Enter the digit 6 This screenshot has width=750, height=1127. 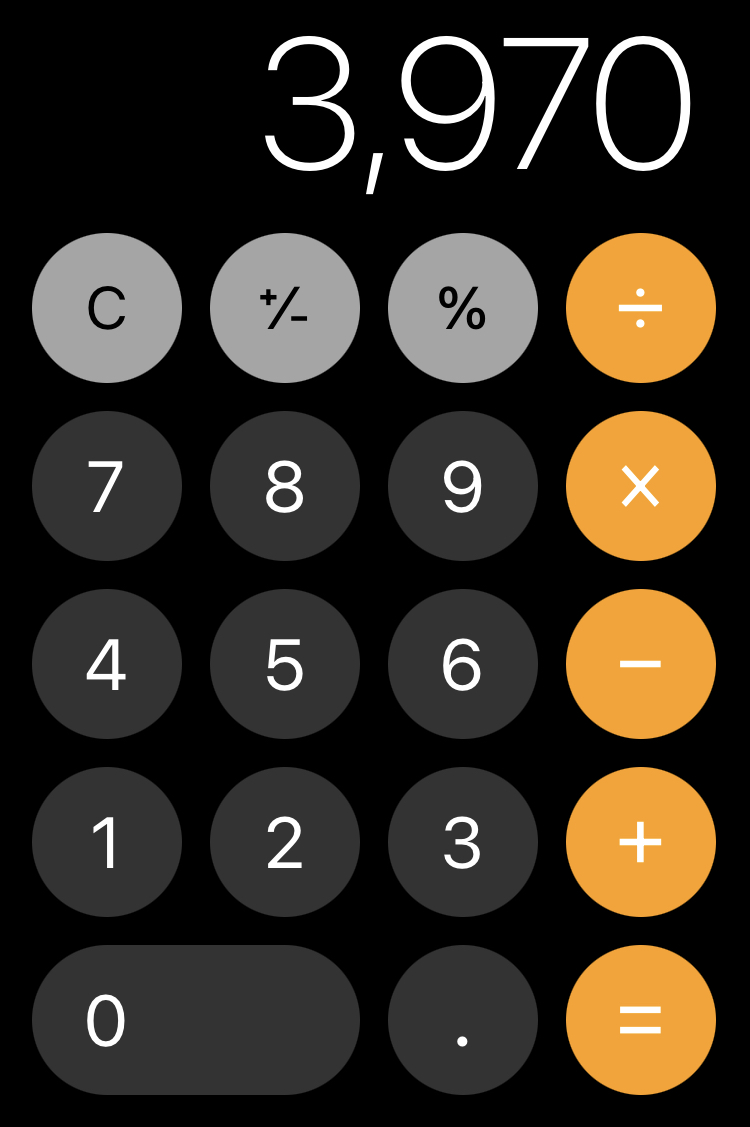click(463, 664)
